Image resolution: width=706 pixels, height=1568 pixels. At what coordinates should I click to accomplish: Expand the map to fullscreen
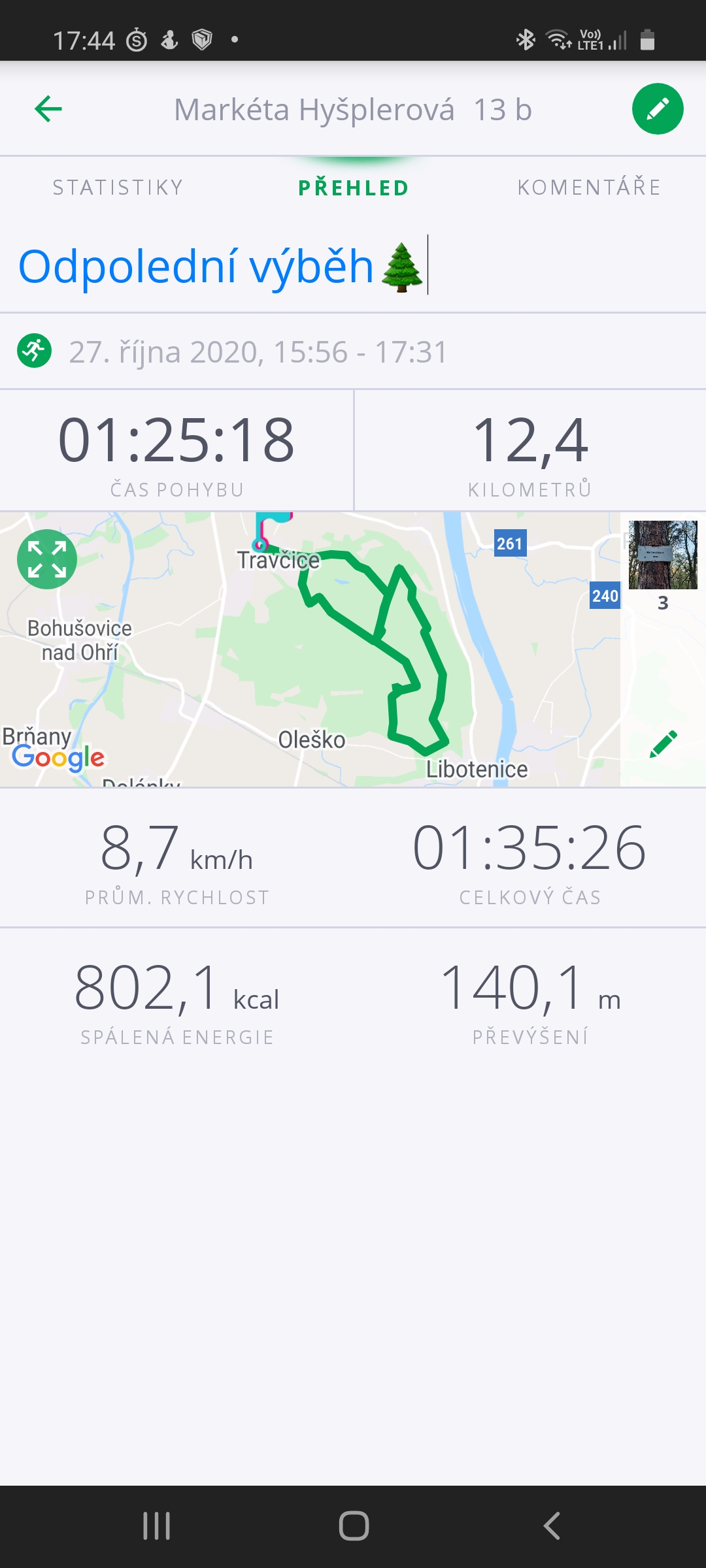47,559
